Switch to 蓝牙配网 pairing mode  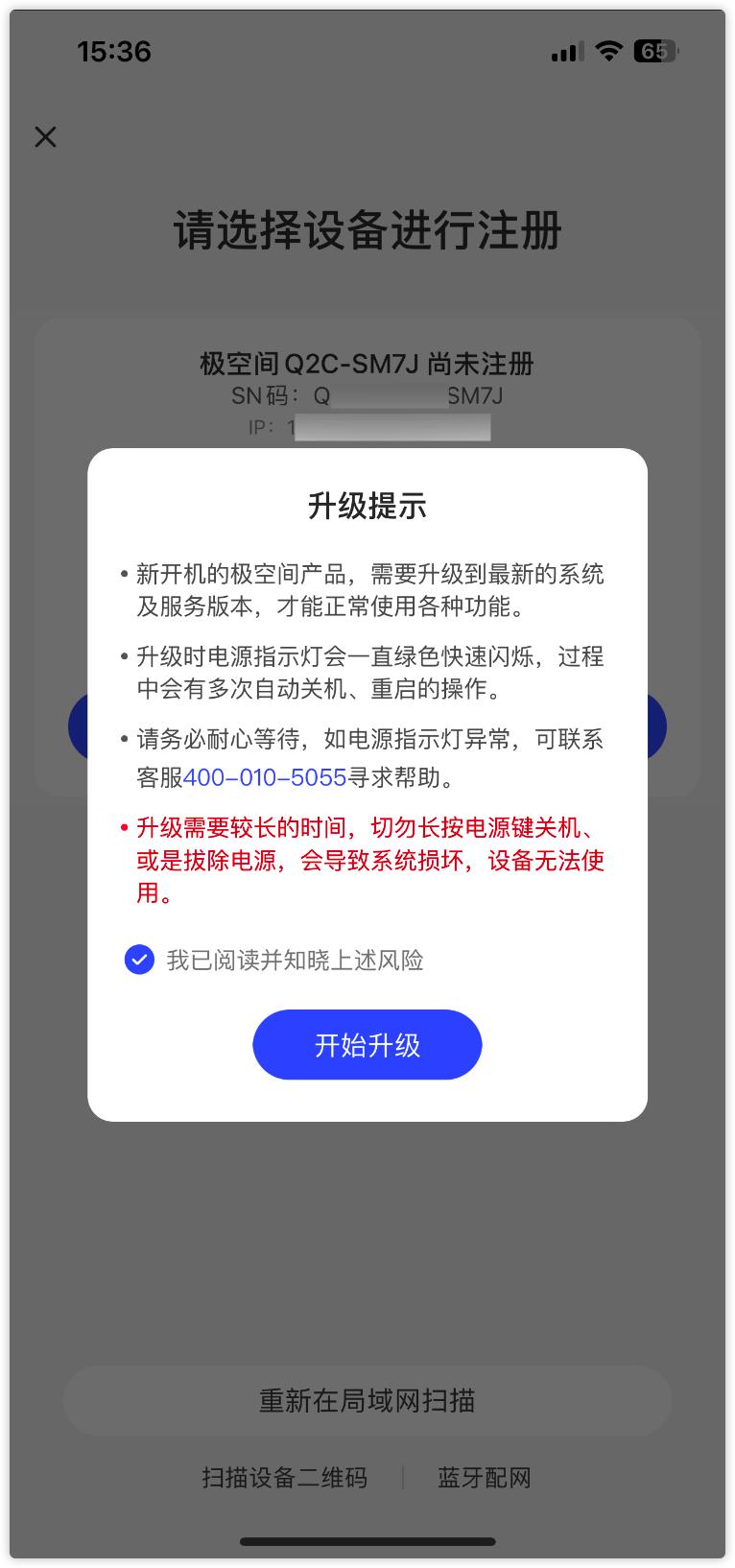[485, 1479]
